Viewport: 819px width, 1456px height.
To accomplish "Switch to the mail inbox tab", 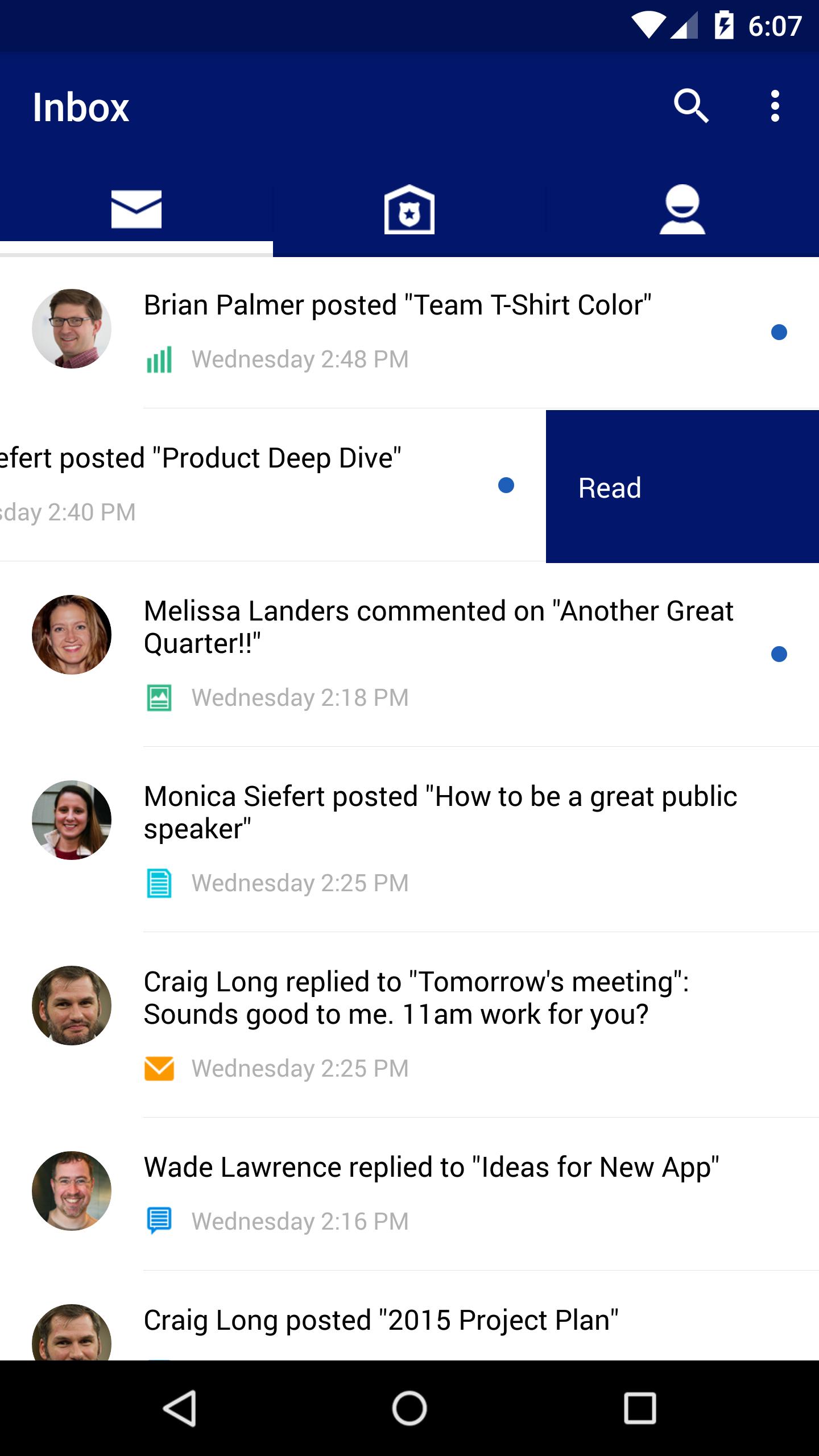I will (x=136, y=209).
